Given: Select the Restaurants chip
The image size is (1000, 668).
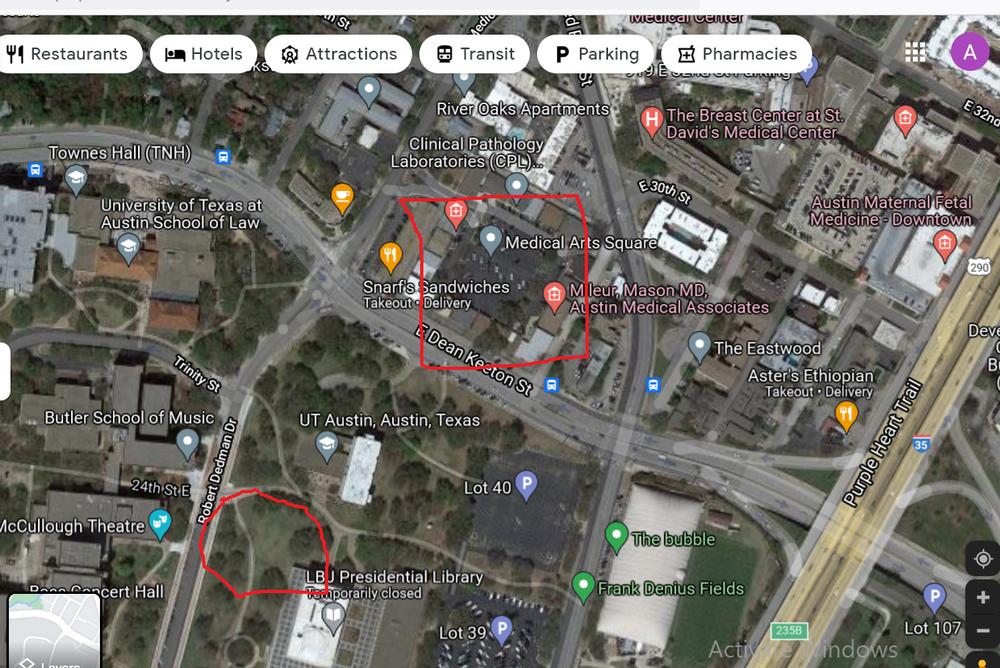Looking at the screenshot, I should 68,54.
